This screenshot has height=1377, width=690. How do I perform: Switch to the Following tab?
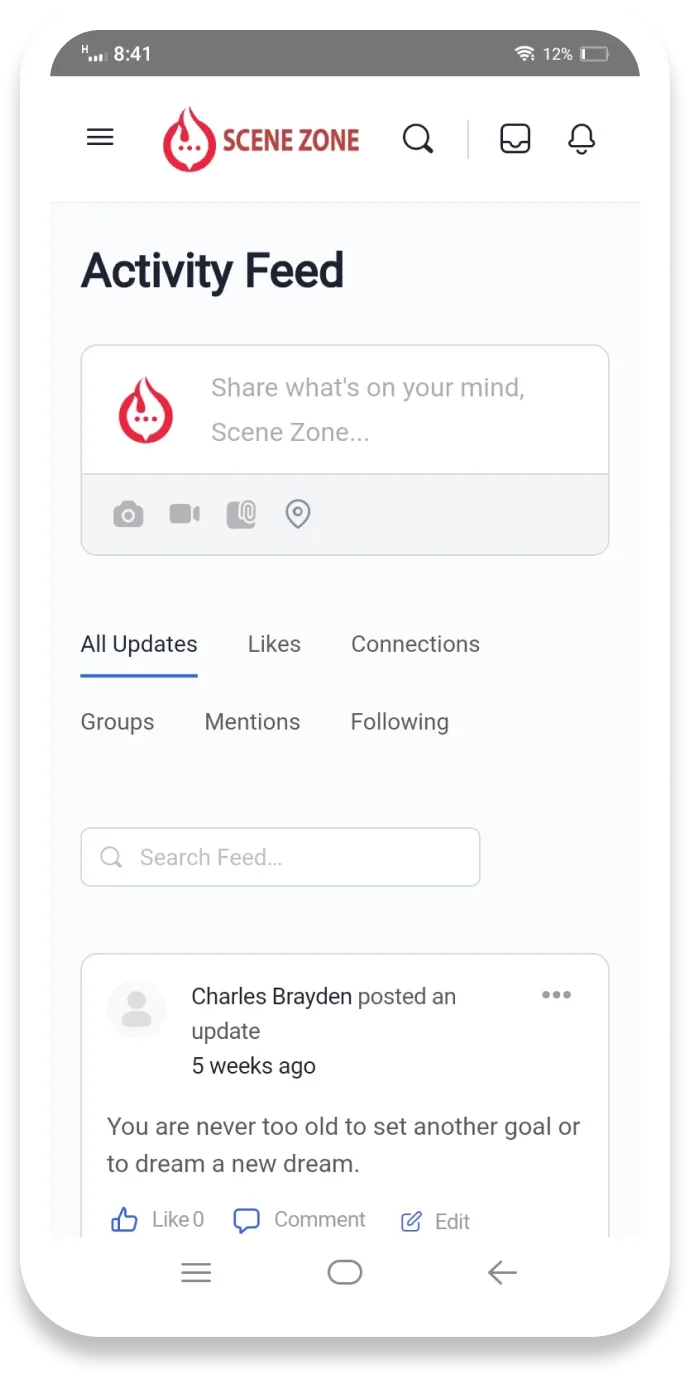coord(399,722)
